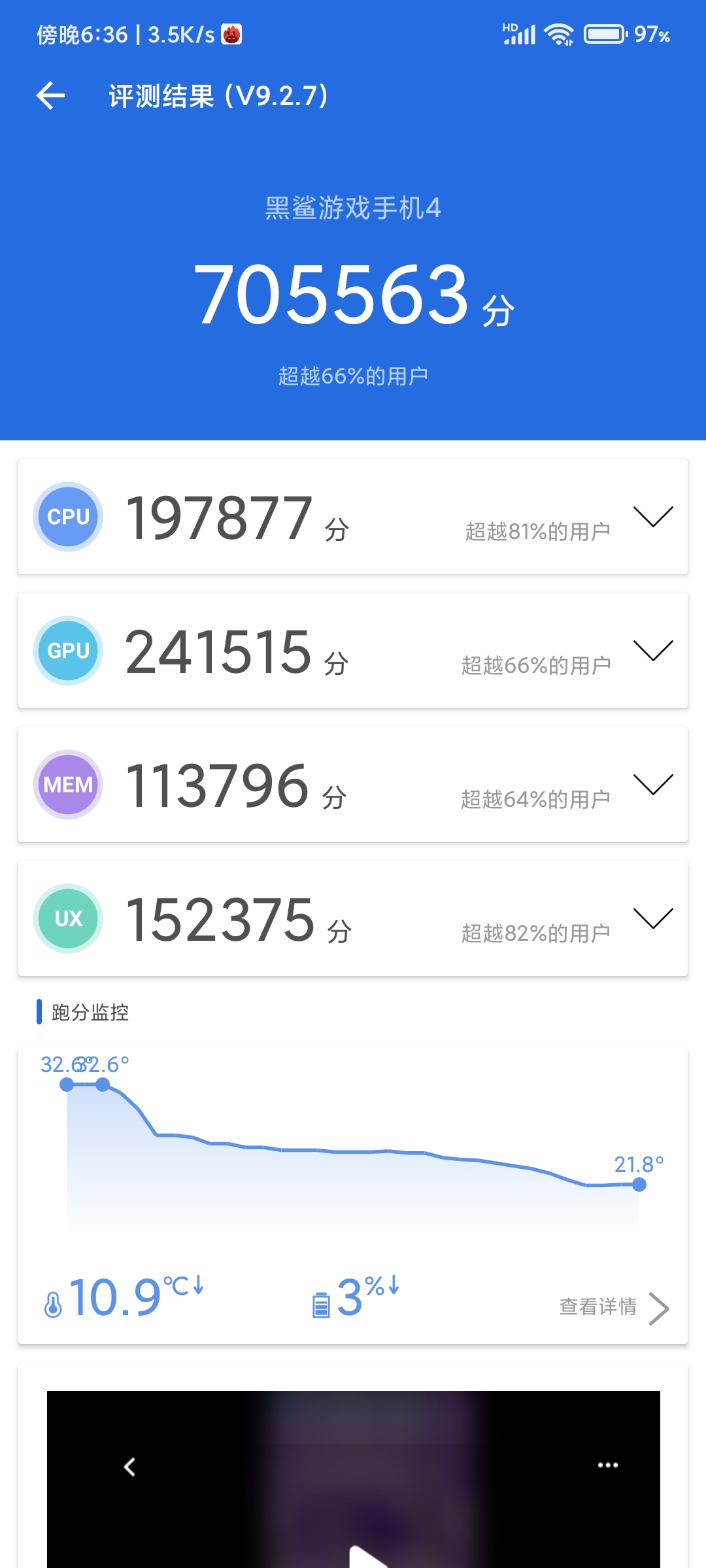Go back from the 评测结果 page
706x1568 pixels.
[x=50, y=96]
